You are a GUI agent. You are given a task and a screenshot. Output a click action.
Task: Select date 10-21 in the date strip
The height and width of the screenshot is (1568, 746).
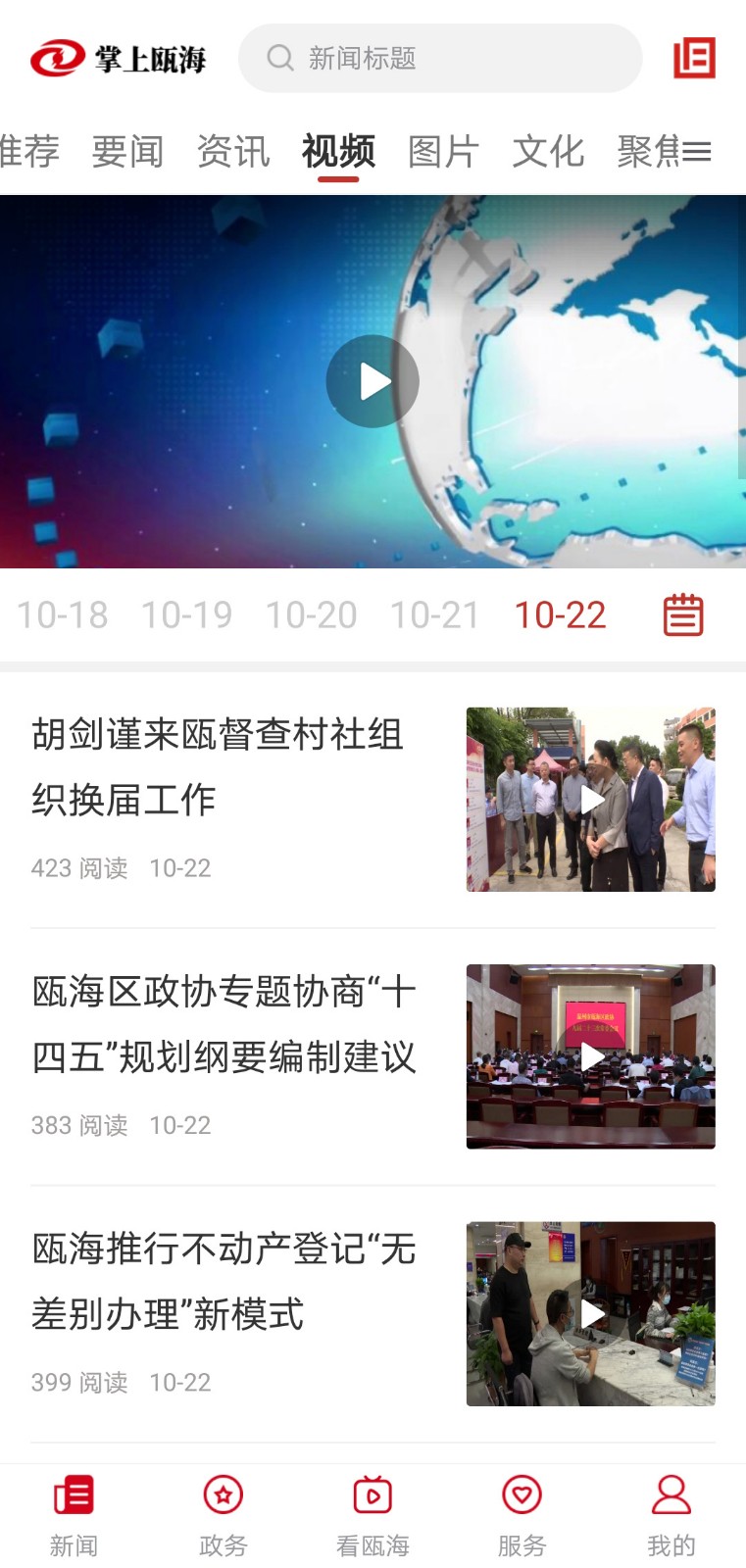(x=435, y=614)
